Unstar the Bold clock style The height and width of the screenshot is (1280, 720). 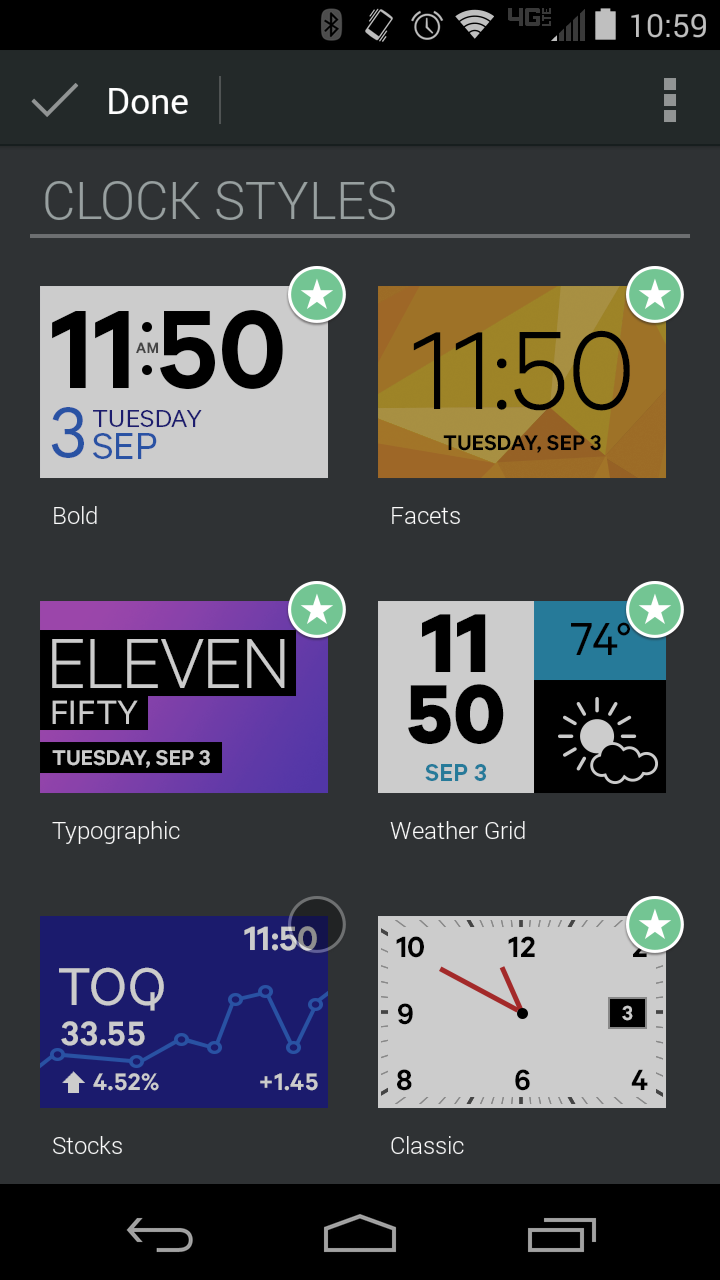(317, 295)
